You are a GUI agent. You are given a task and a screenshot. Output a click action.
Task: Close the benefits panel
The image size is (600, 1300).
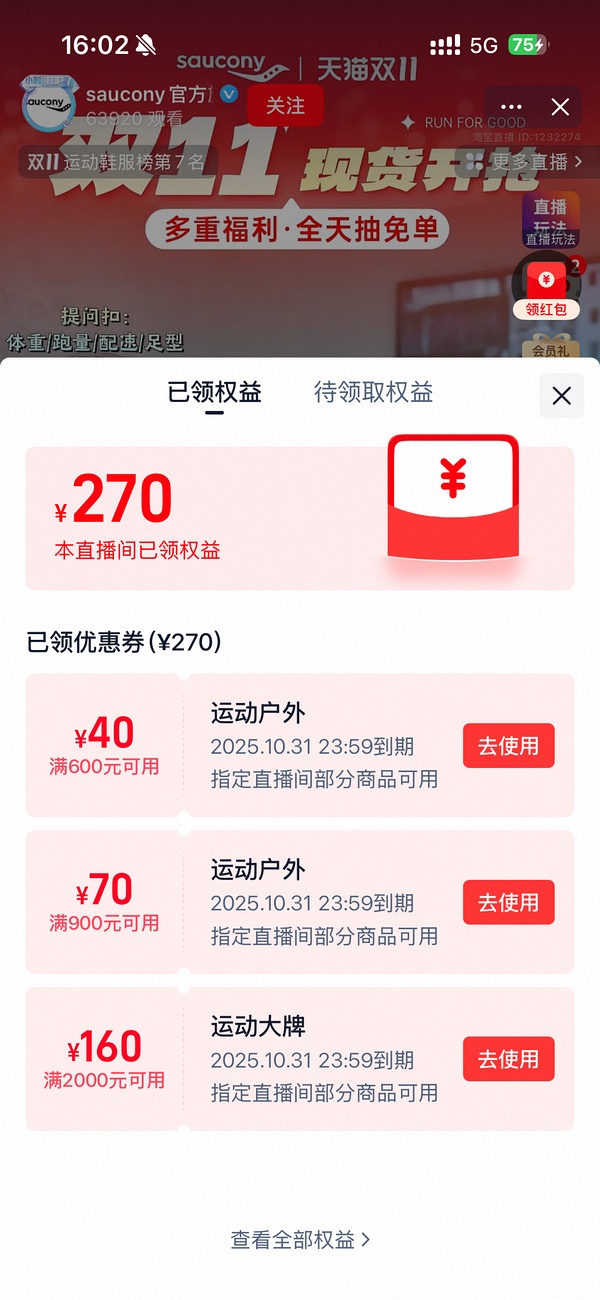[x=561, y=396]
